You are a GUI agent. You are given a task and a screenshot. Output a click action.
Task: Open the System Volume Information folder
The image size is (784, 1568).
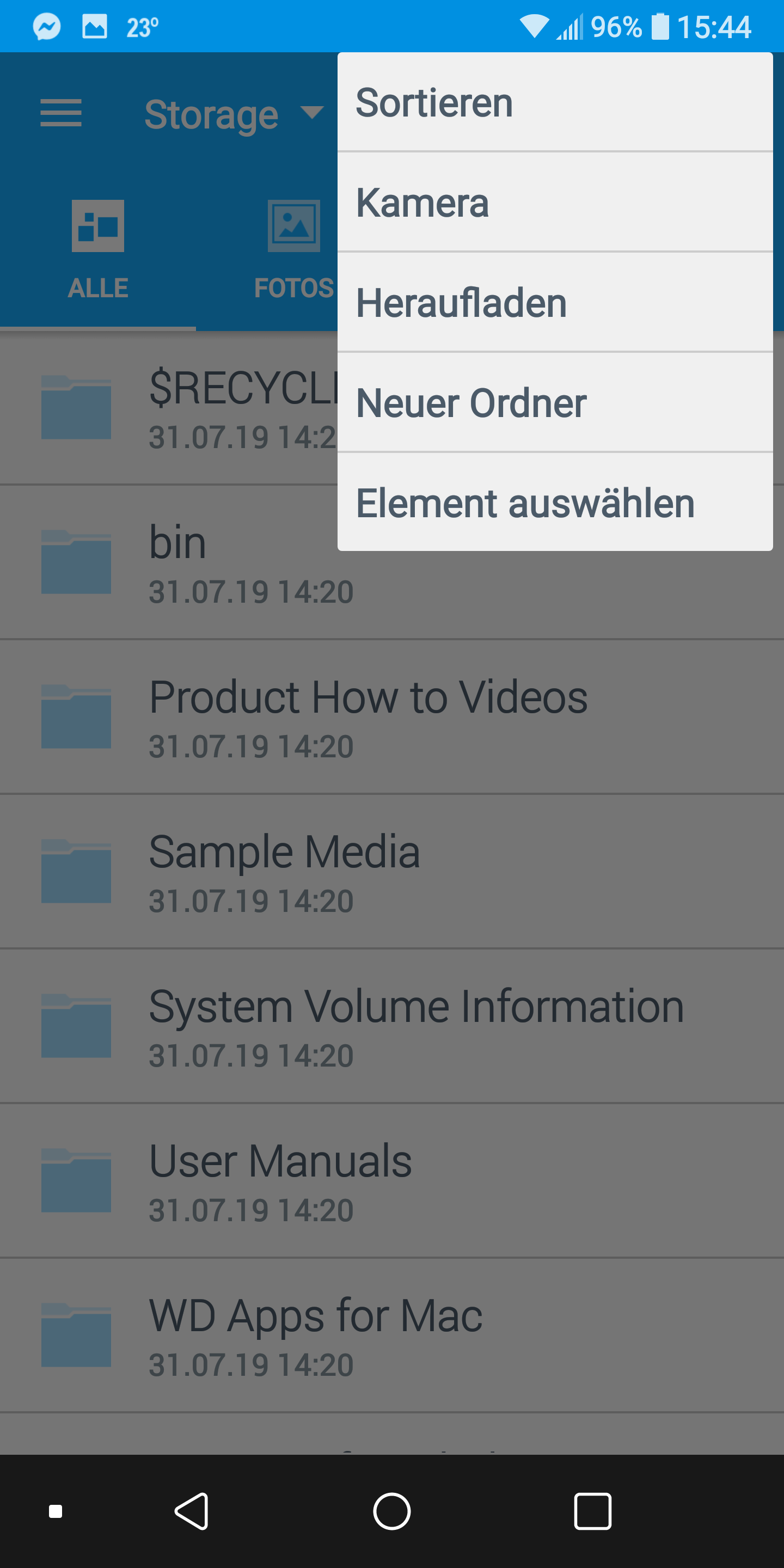pyautogui.click(x=392, y=1026)
